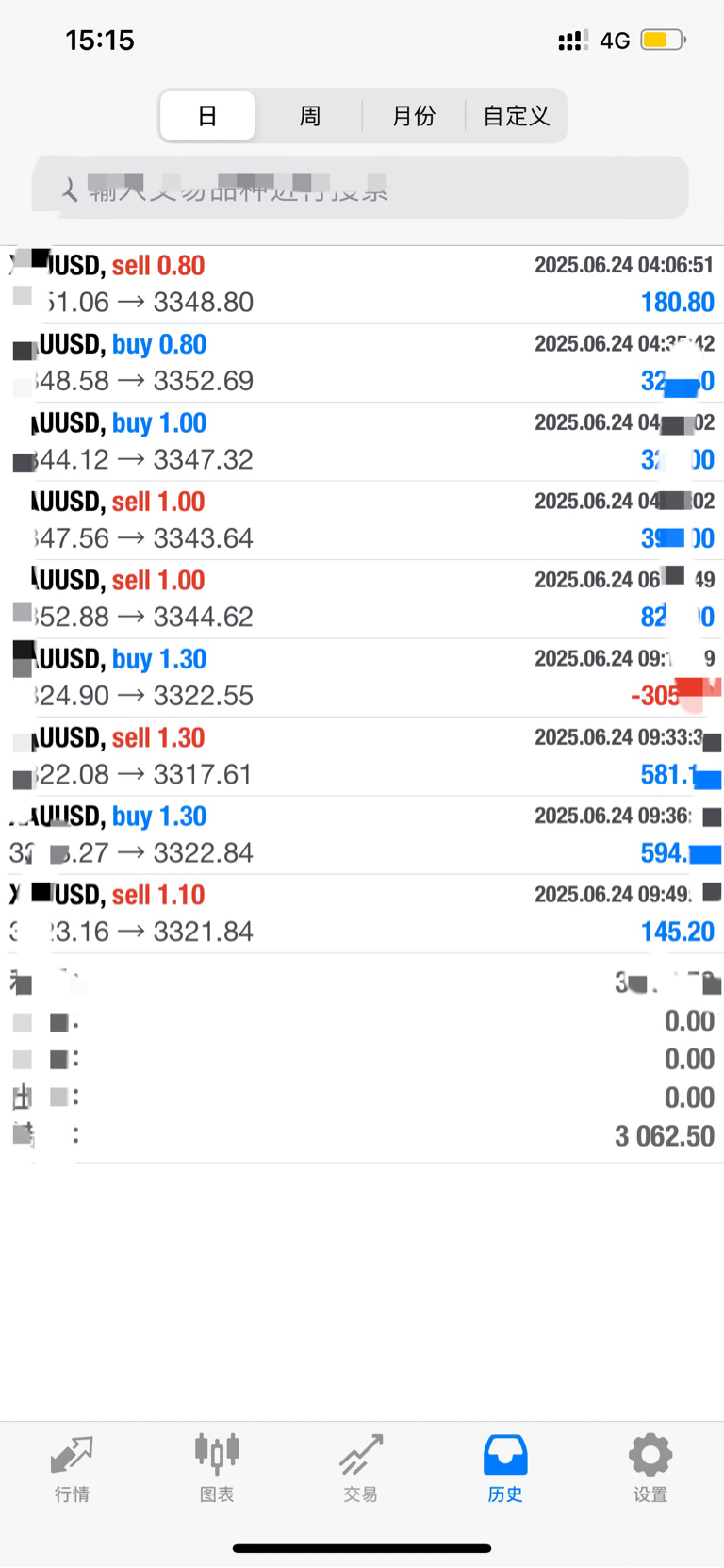Open the 设置 settings tab

(x=650, y=1468)
